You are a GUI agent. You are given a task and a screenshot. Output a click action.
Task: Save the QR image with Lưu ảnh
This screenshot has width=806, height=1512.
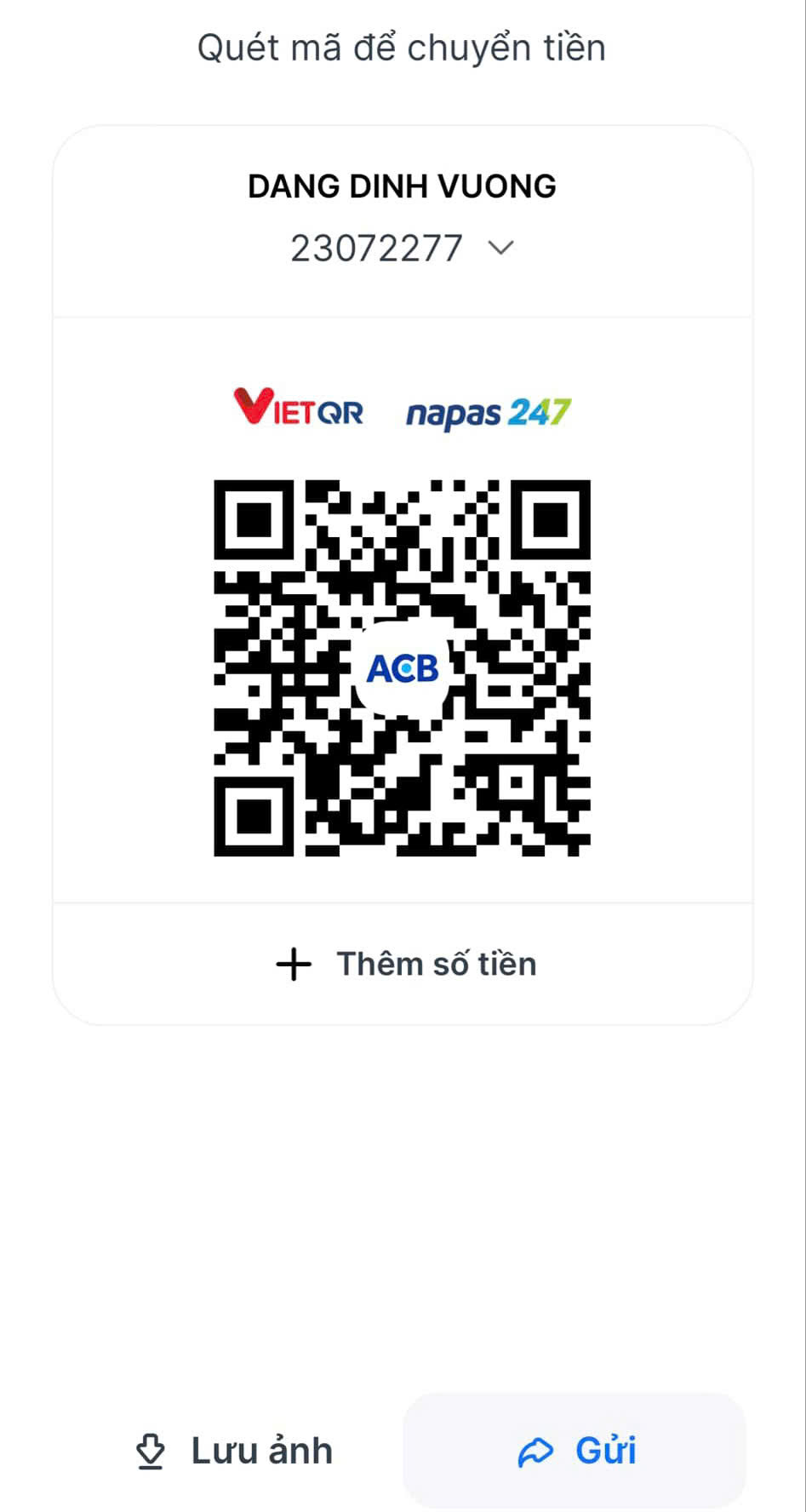click(234, 1451)
